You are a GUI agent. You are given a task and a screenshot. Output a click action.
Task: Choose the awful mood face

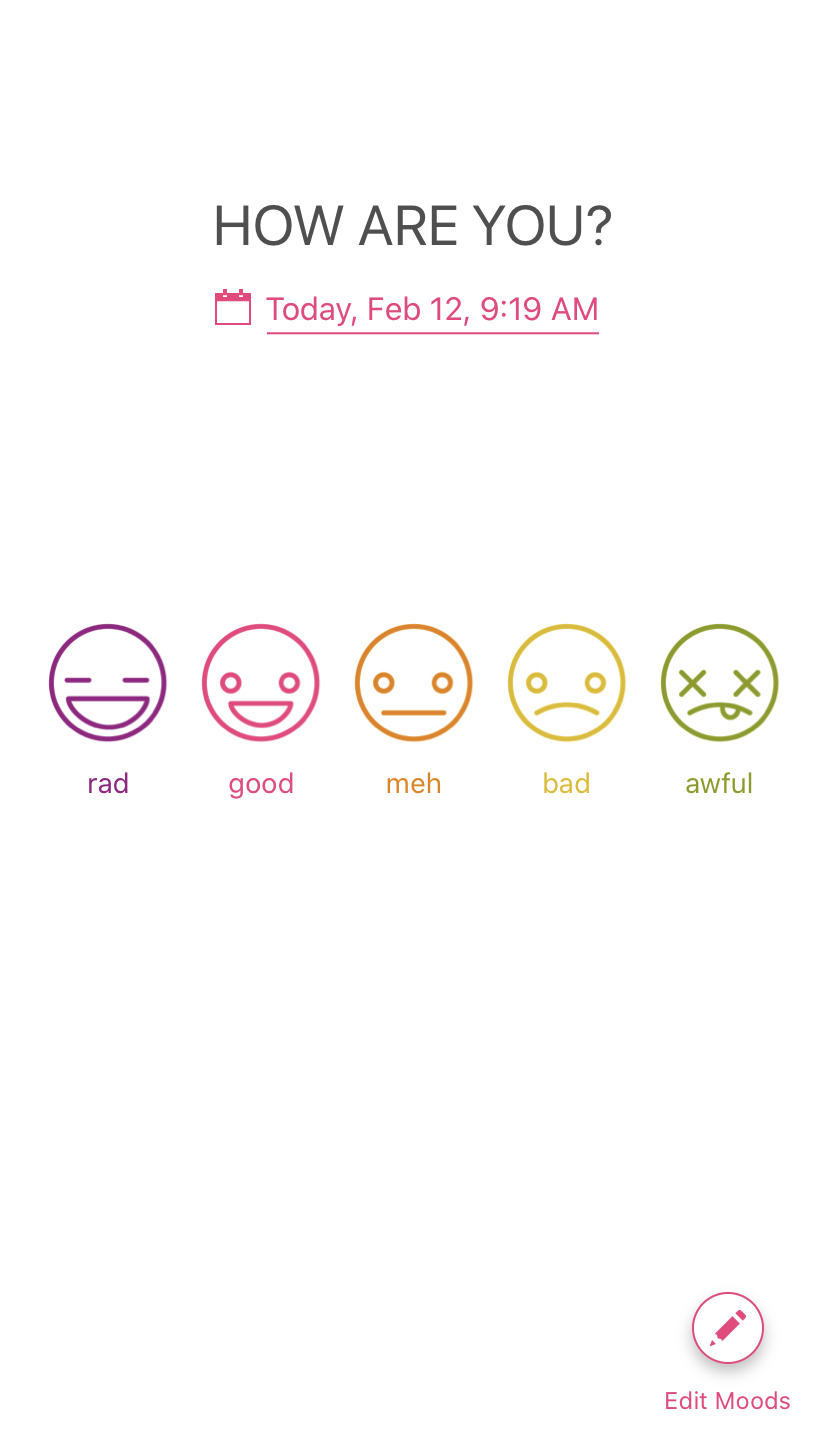720,683
